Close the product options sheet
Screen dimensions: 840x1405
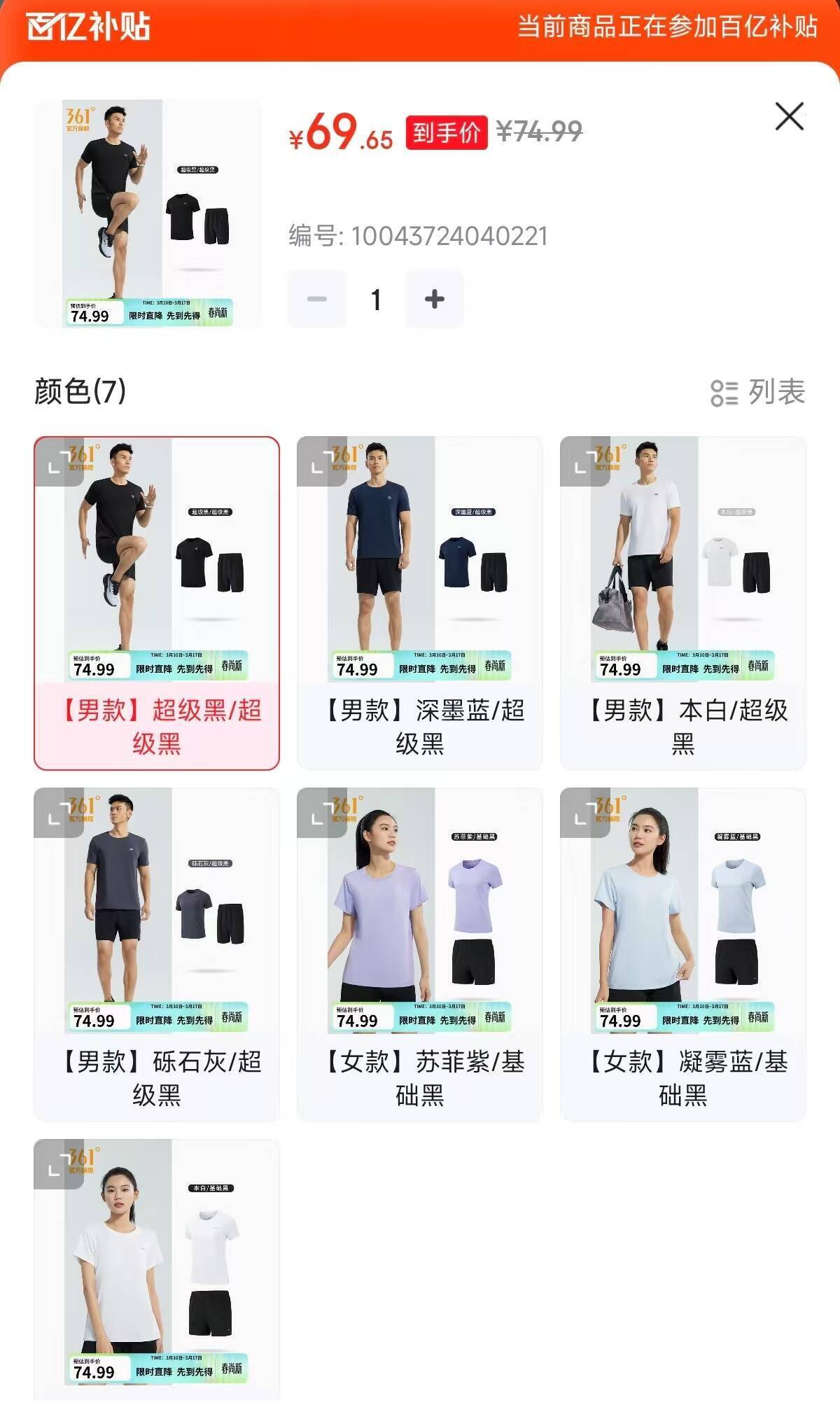789,116
